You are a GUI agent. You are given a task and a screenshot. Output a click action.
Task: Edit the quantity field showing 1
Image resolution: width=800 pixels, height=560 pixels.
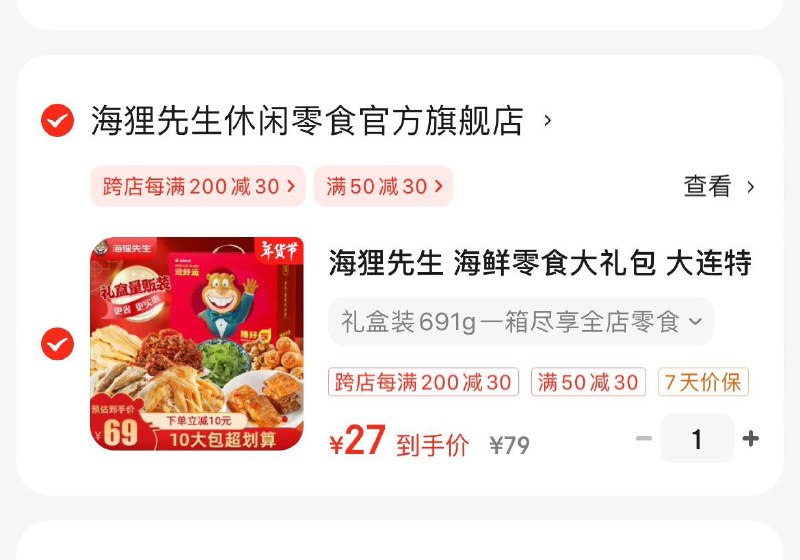697,439
